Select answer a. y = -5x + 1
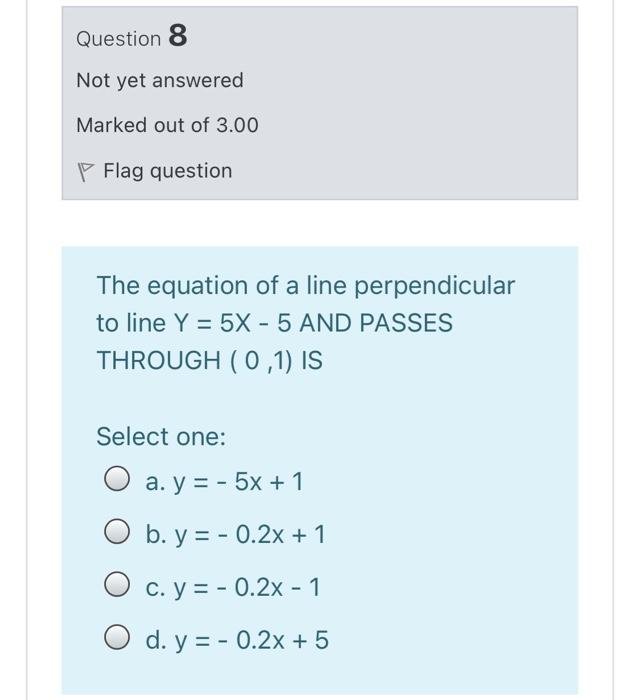Viewport: 640px width, 700px height. 118,483
